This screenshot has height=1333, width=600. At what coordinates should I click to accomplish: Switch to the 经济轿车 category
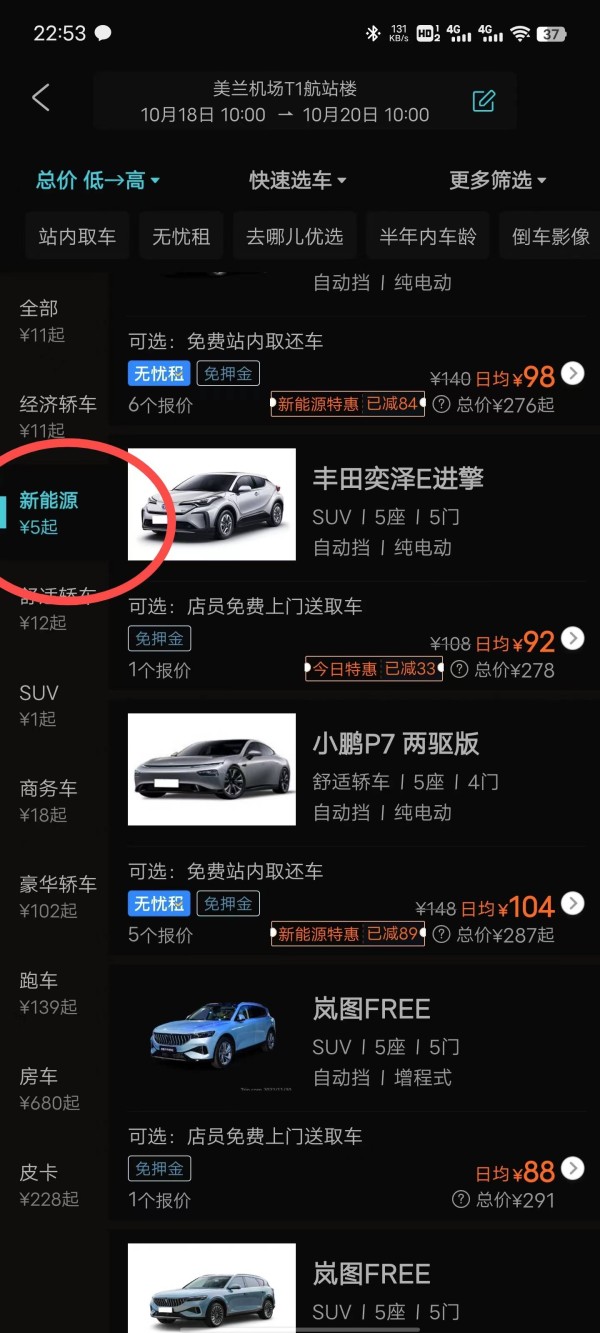[57, 415]
